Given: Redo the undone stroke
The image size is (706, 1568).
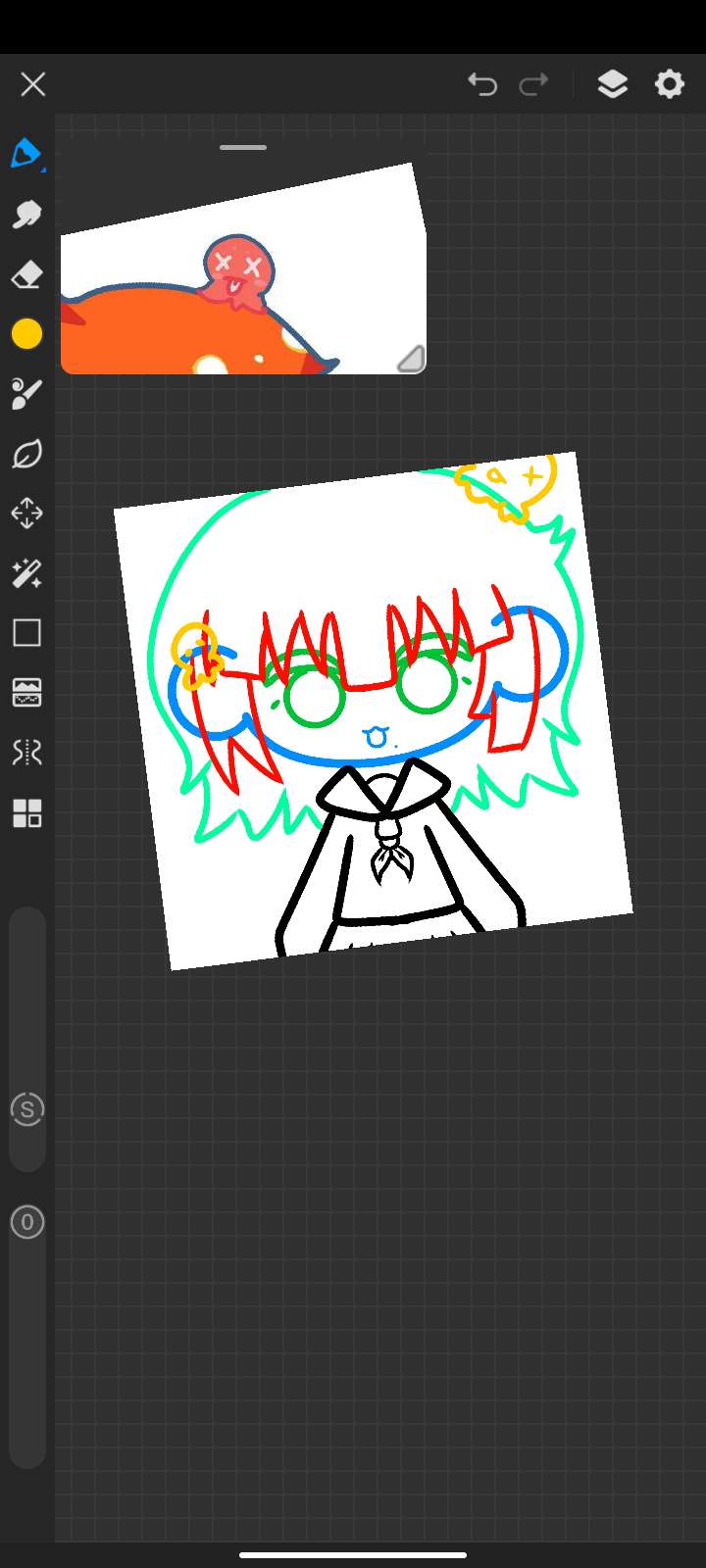Looking at the screenshot, I should tap(533, 84).
